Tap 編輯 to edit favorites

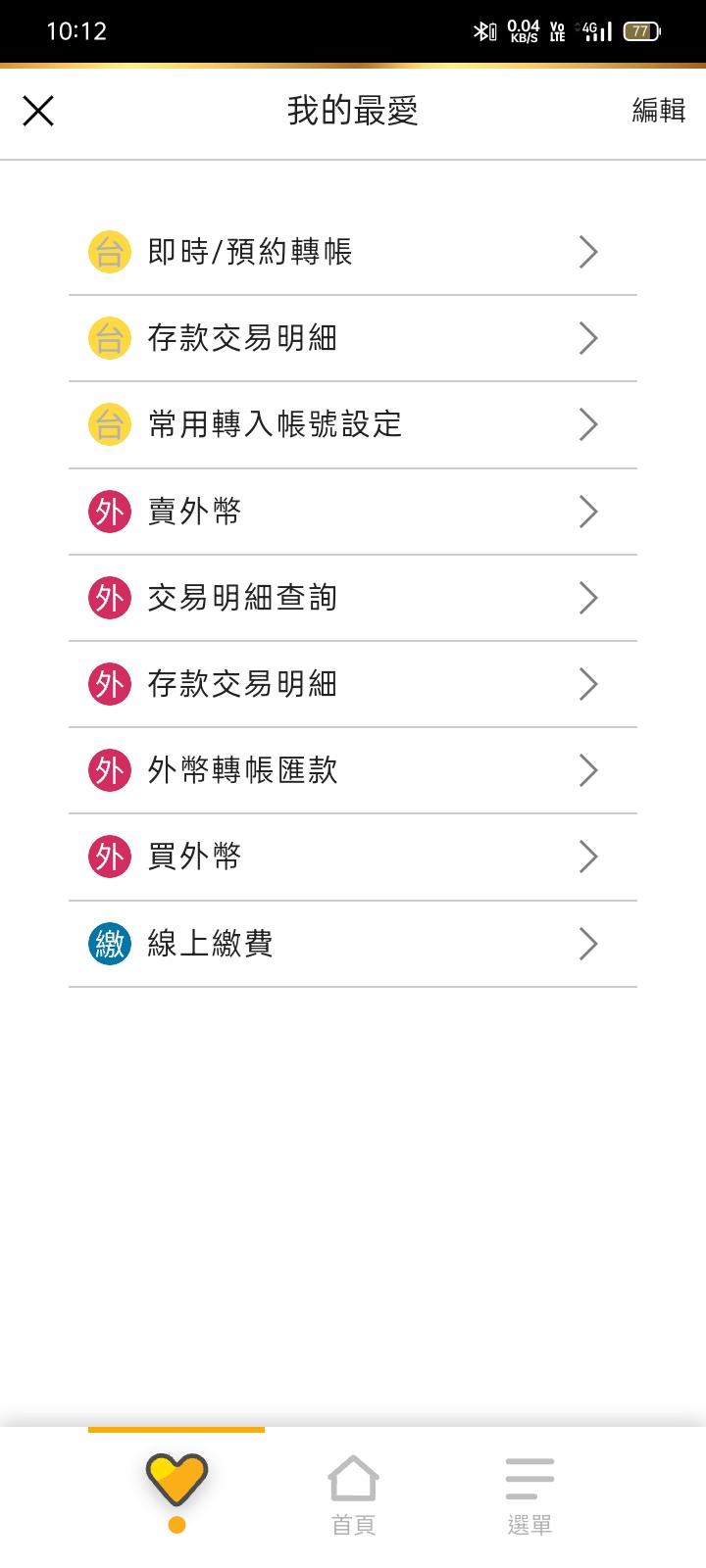tap(658, 110)
